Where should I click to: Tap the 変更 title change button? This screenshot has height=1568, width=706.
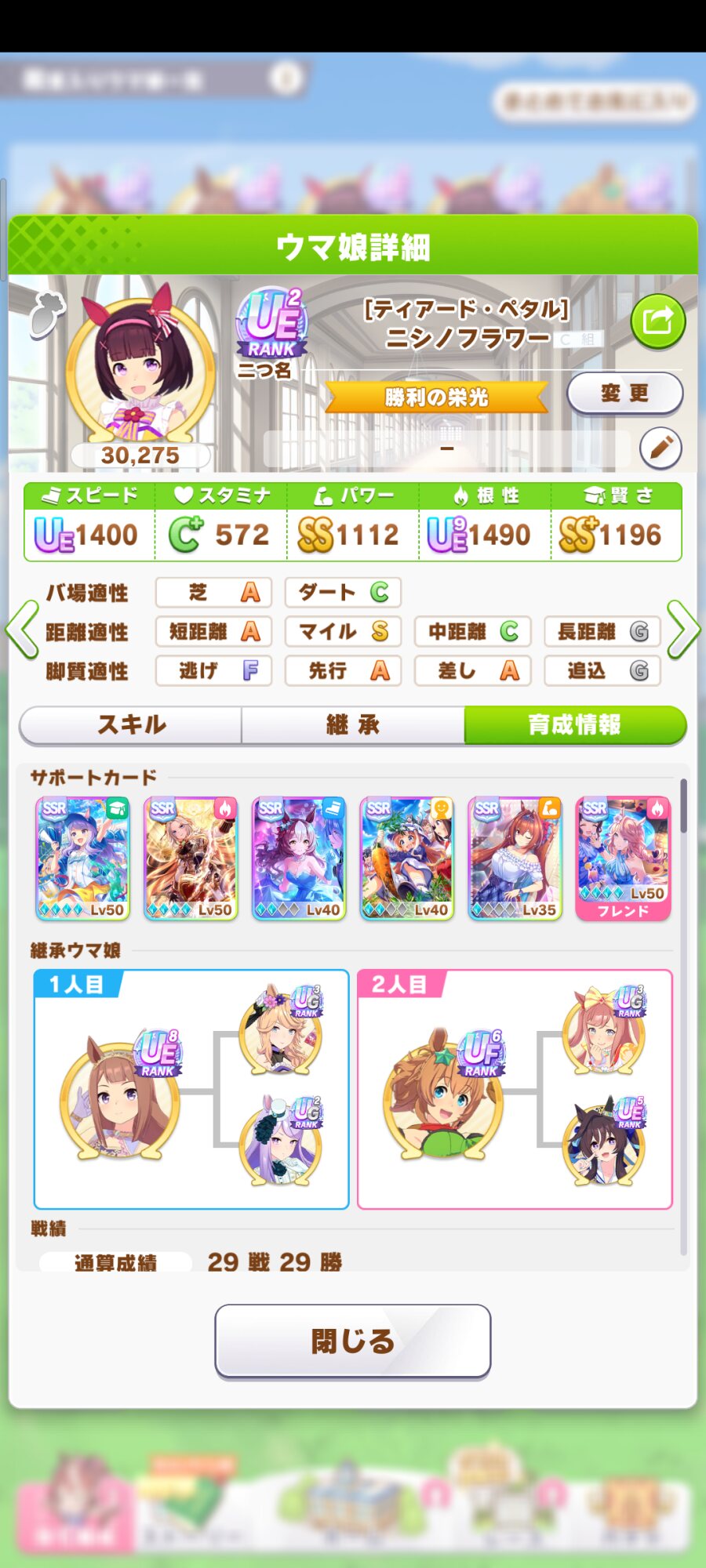click(x=624, y=394)
